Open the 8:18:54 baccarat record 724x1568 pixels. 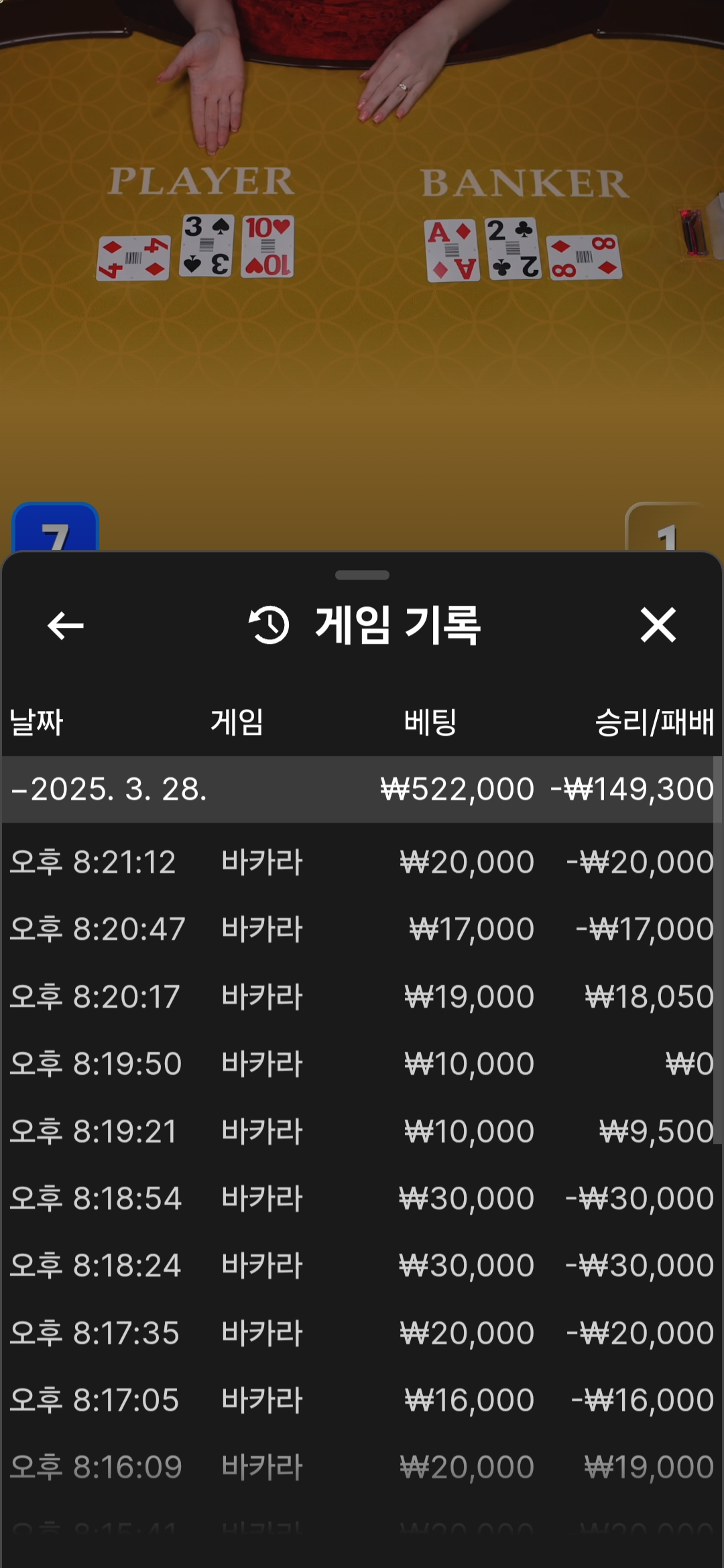(x=362, y=1198)
